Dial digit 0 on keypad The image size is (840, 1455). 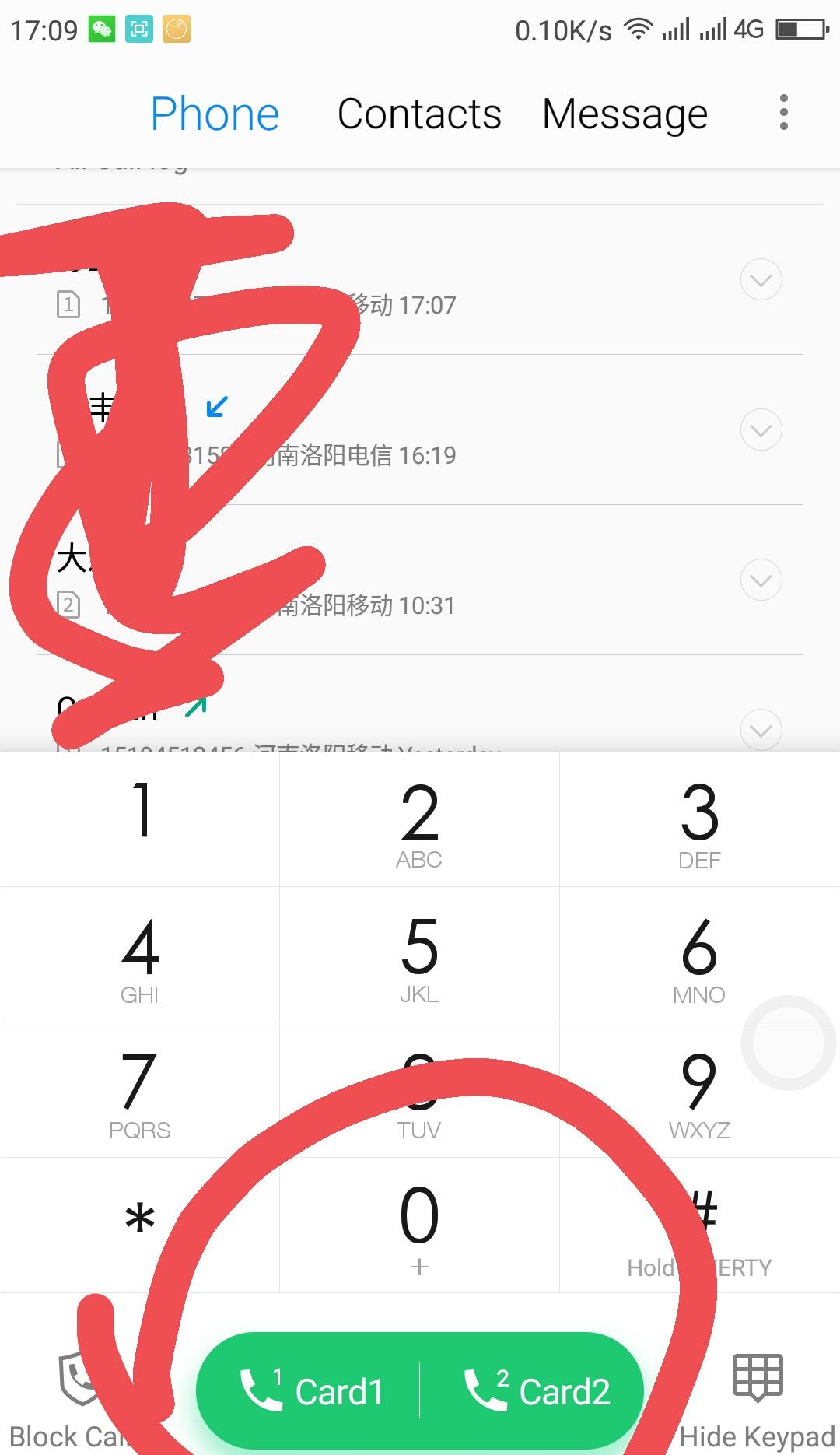point(419,1224)
